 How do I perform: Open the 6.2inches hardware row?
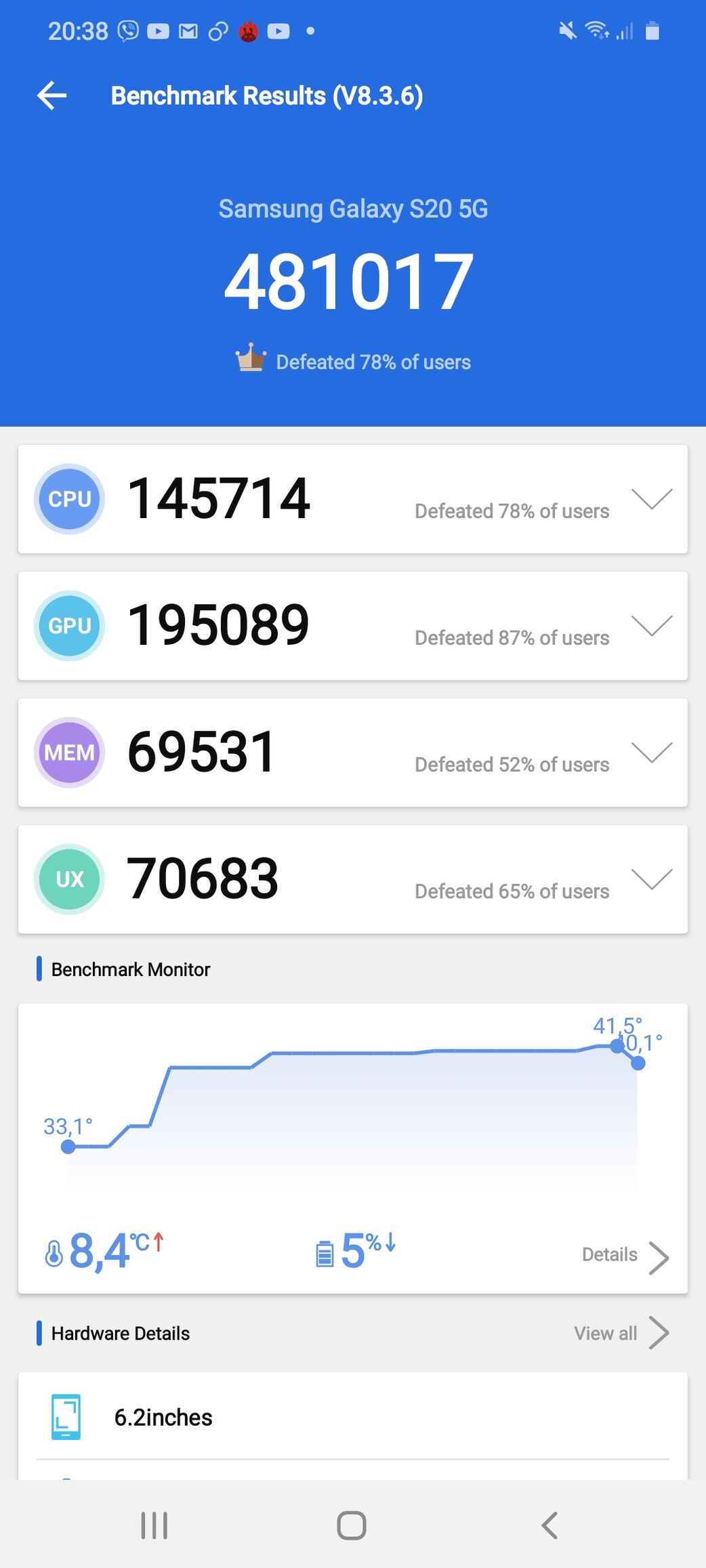(353, 1416)
